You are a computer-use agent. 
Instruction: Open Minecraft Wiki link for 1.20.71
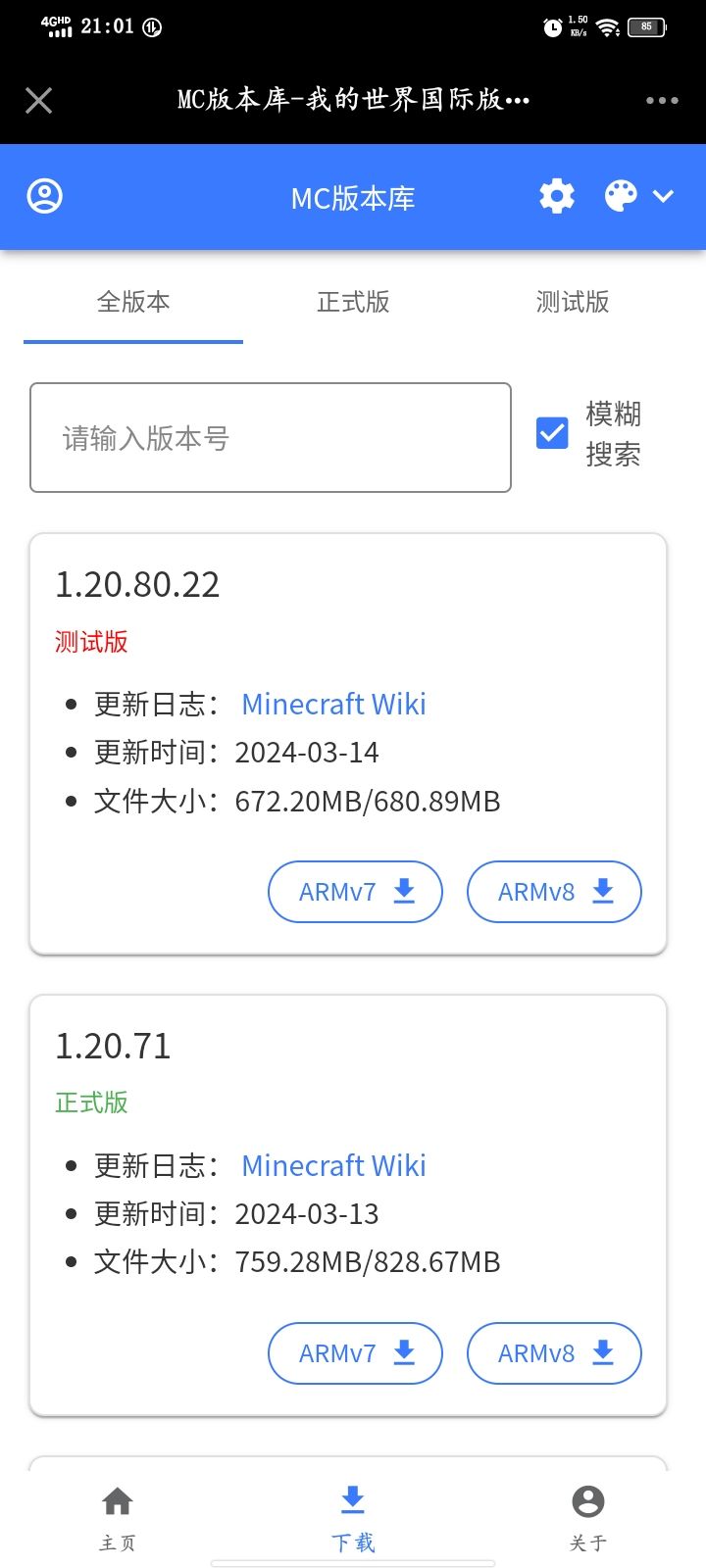[x=333, y=1165]
